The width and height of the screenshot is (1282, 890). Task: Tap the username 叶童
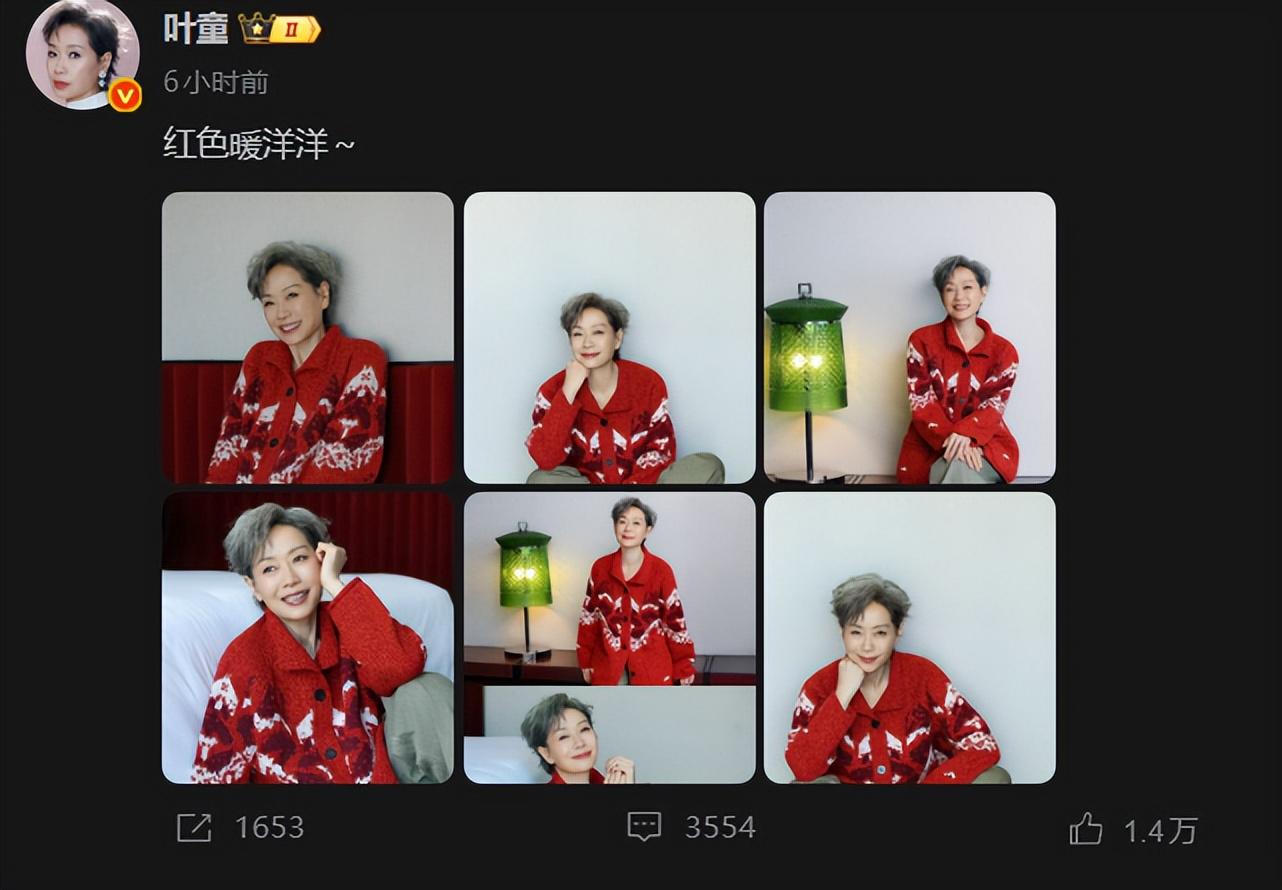196,27
